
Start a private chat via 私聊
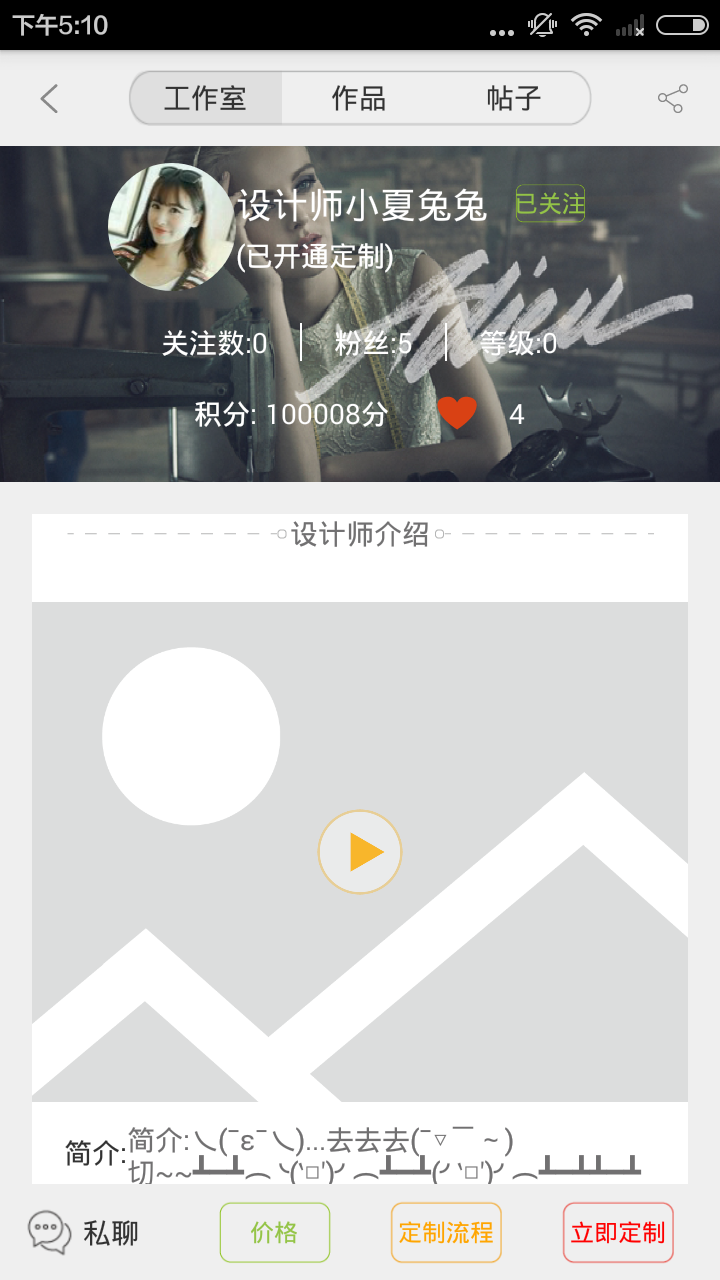click(x=84, y=1233)
